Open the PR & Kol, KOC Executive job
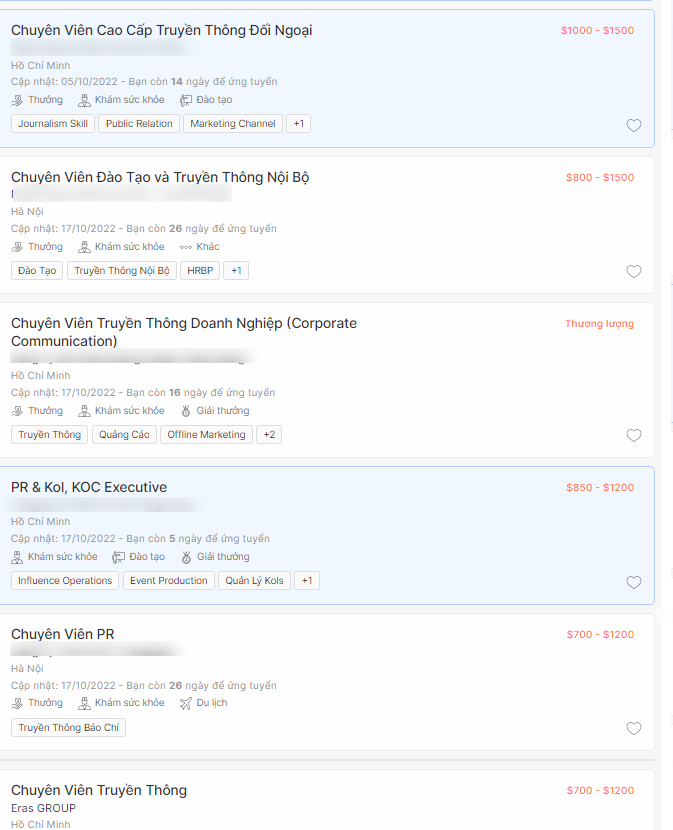673x830 pixels. tap(89, 487)
